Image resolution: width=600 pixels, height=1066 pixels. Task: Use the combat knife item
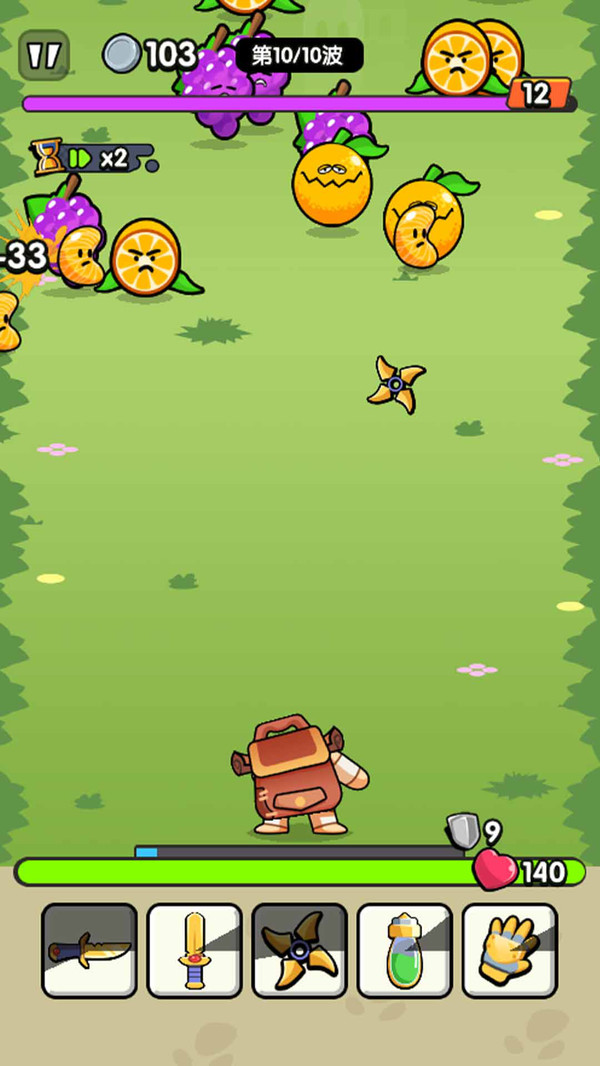[x=89, y=950]
